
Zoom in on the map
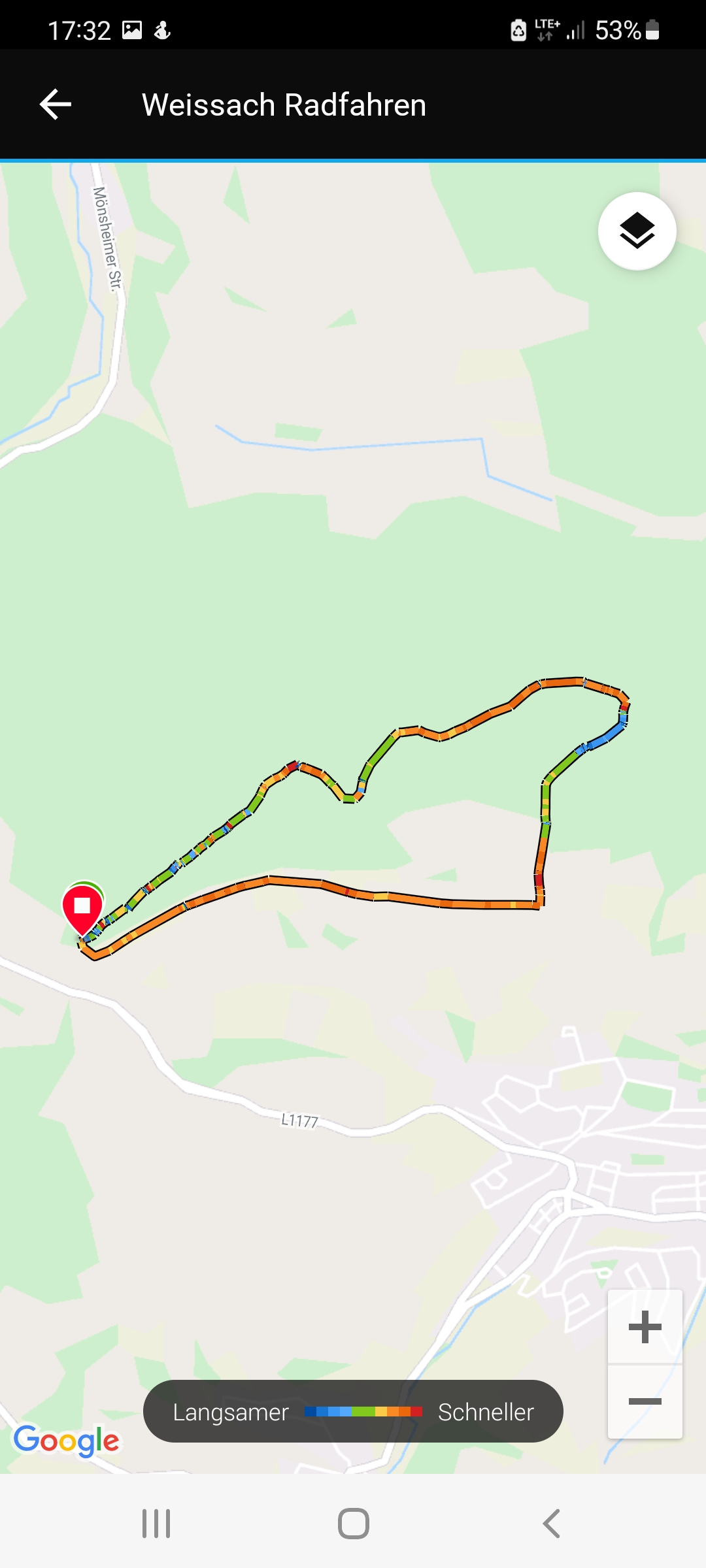click(x=645, y=1327)
